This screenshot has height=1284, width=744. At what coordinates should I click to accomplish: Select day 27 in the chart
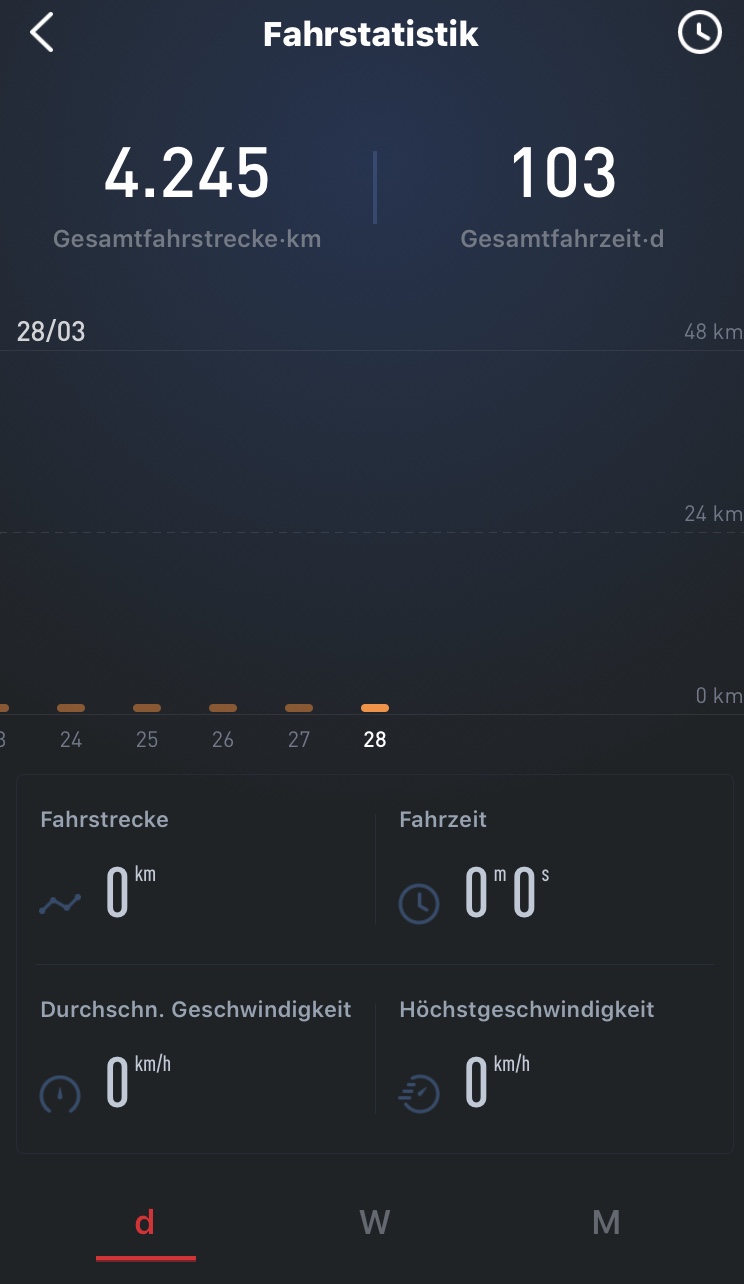point(299,740)
